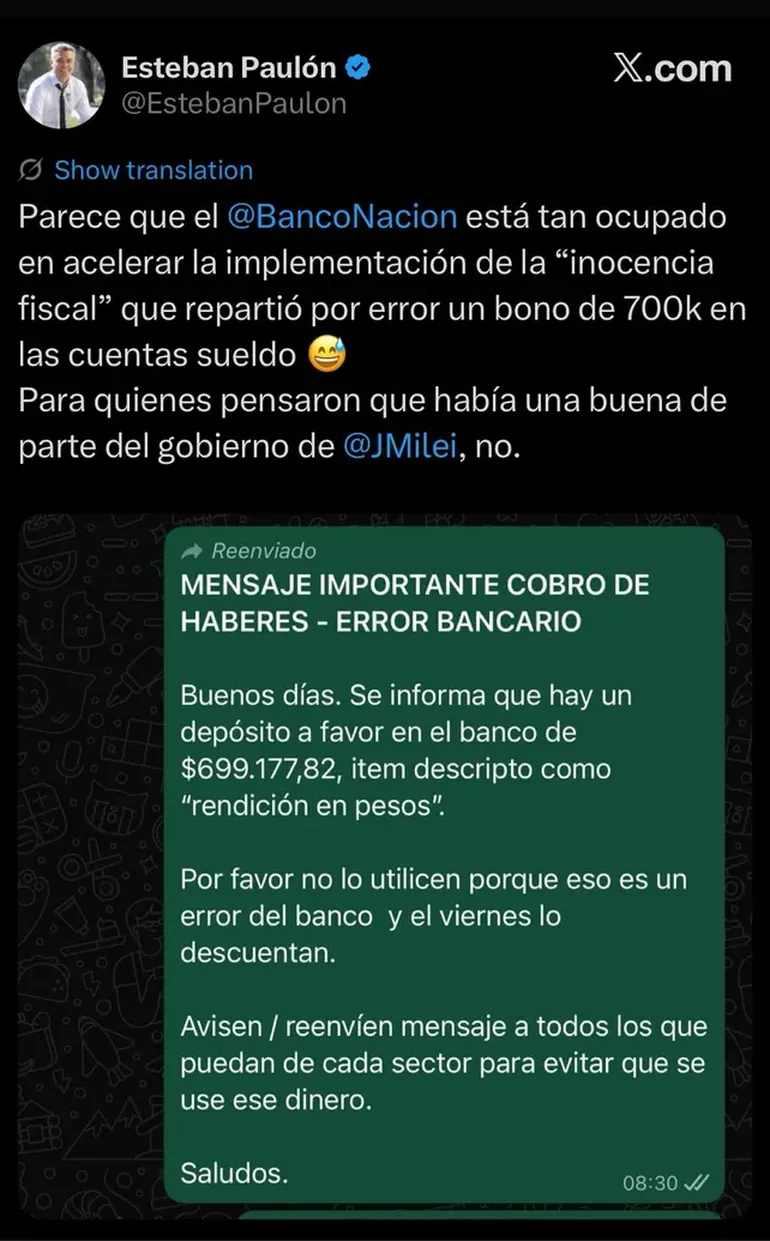The image size is (770, 1241).
Task: Open Esteban Paulón's profile picture
Action: coord(62,85)
